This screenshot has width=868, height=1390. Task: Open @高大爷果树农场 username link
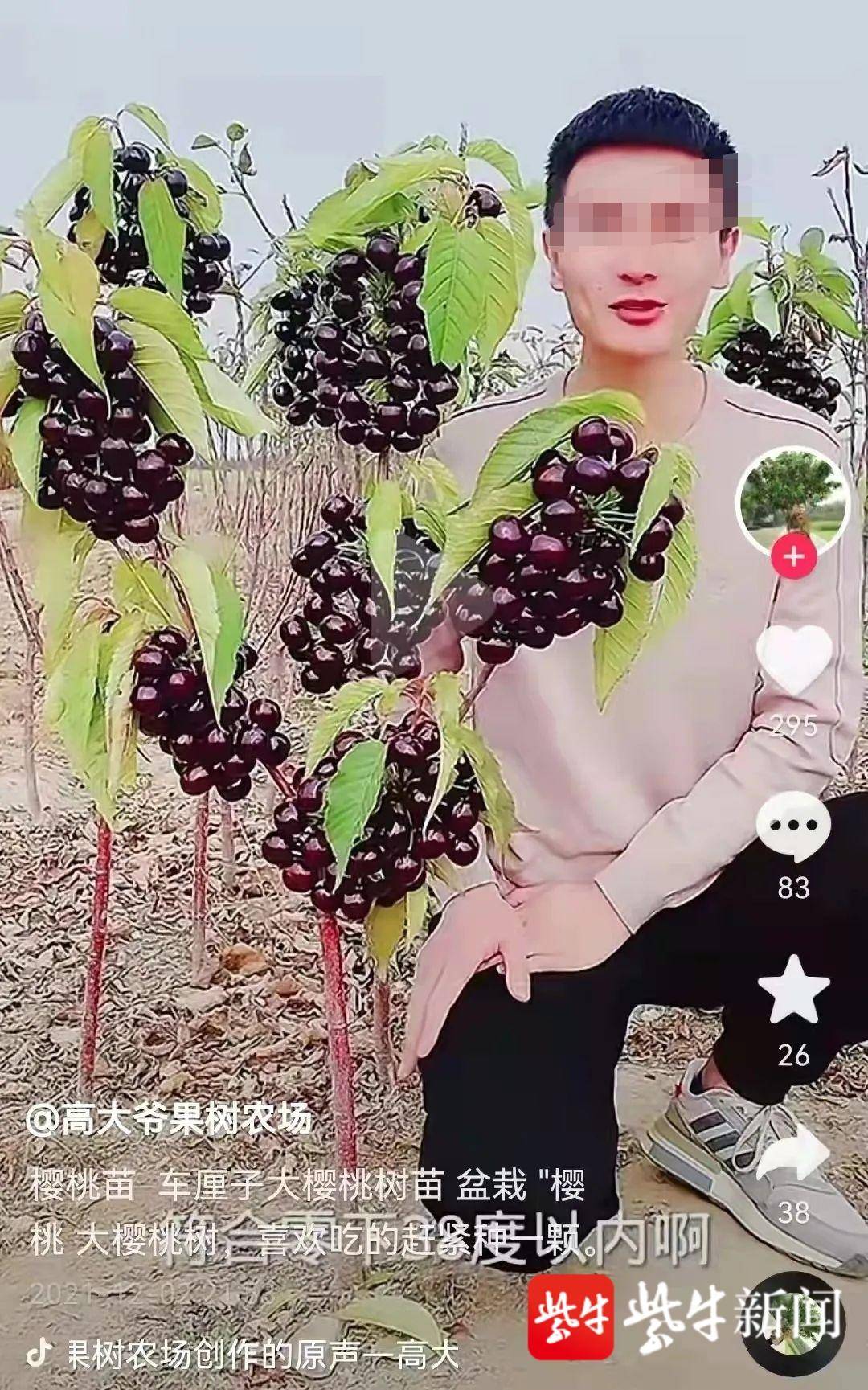tap(170, 1121)
